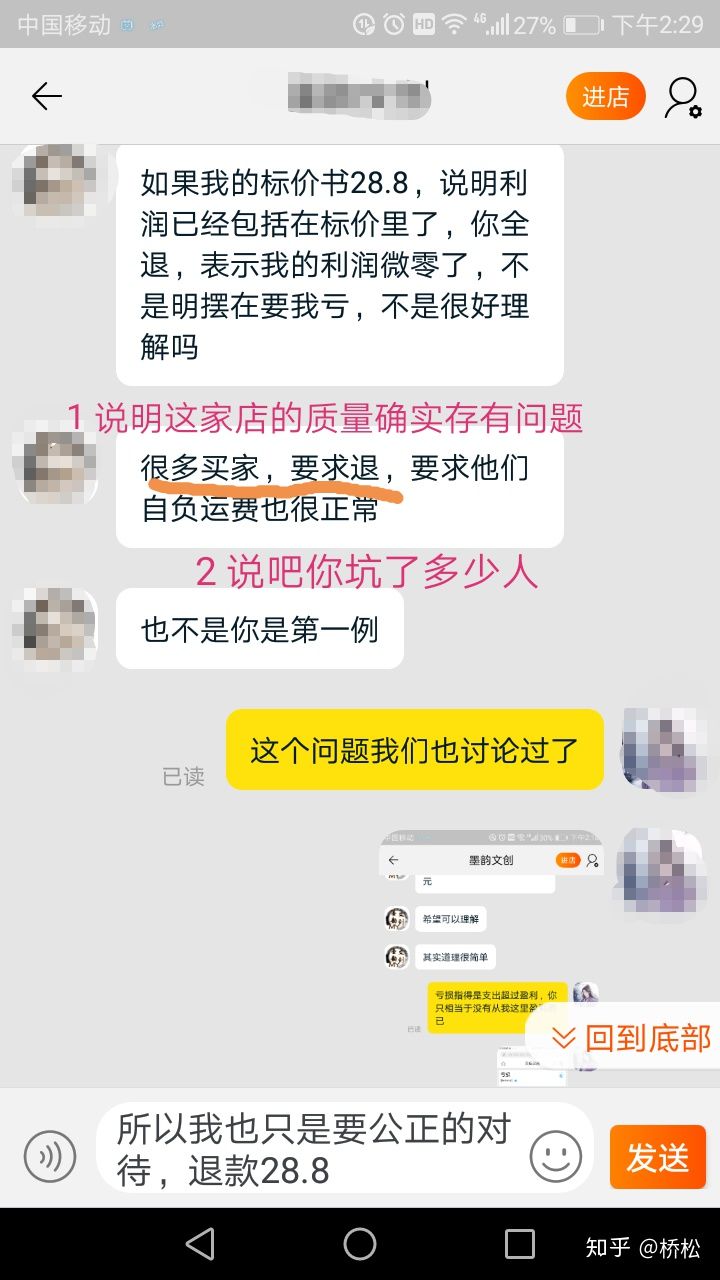
Task: Switch to voice input
Action: point(50,1158)
